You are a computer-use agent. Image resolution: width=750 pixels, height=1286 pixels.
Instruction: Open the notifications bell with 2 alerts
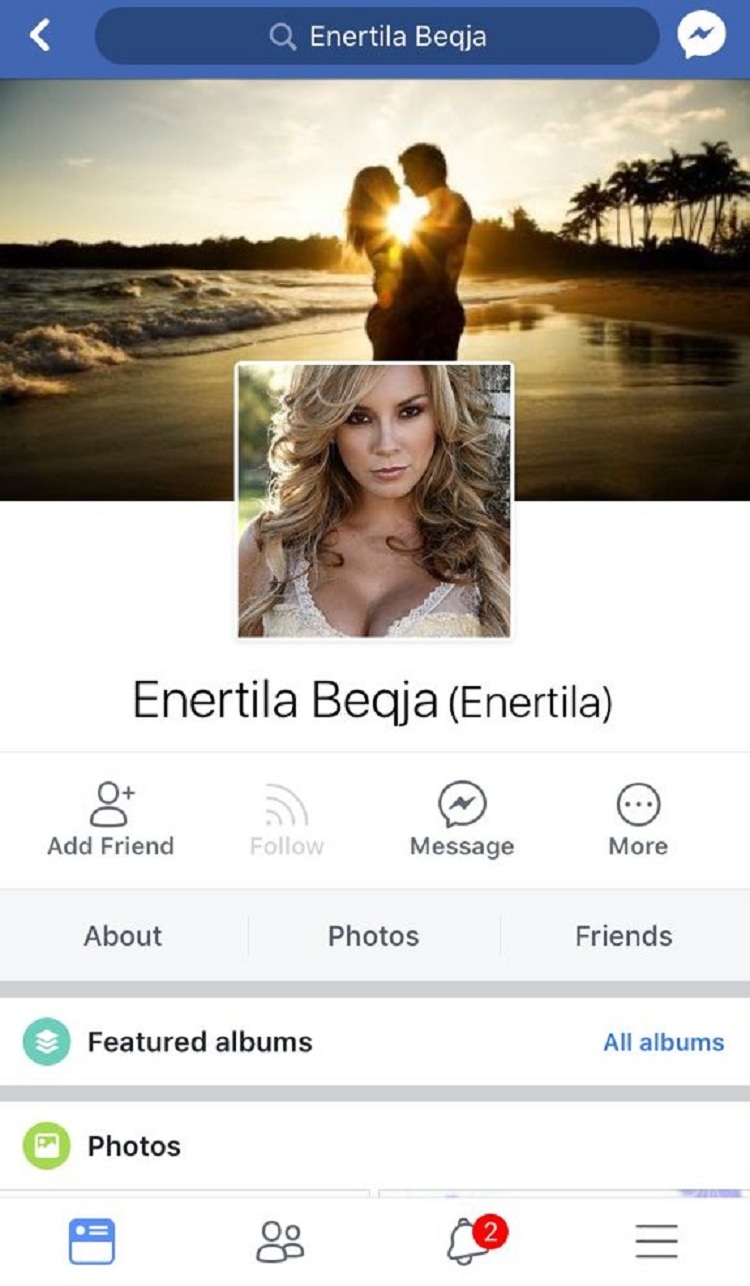click(470, 1241)
